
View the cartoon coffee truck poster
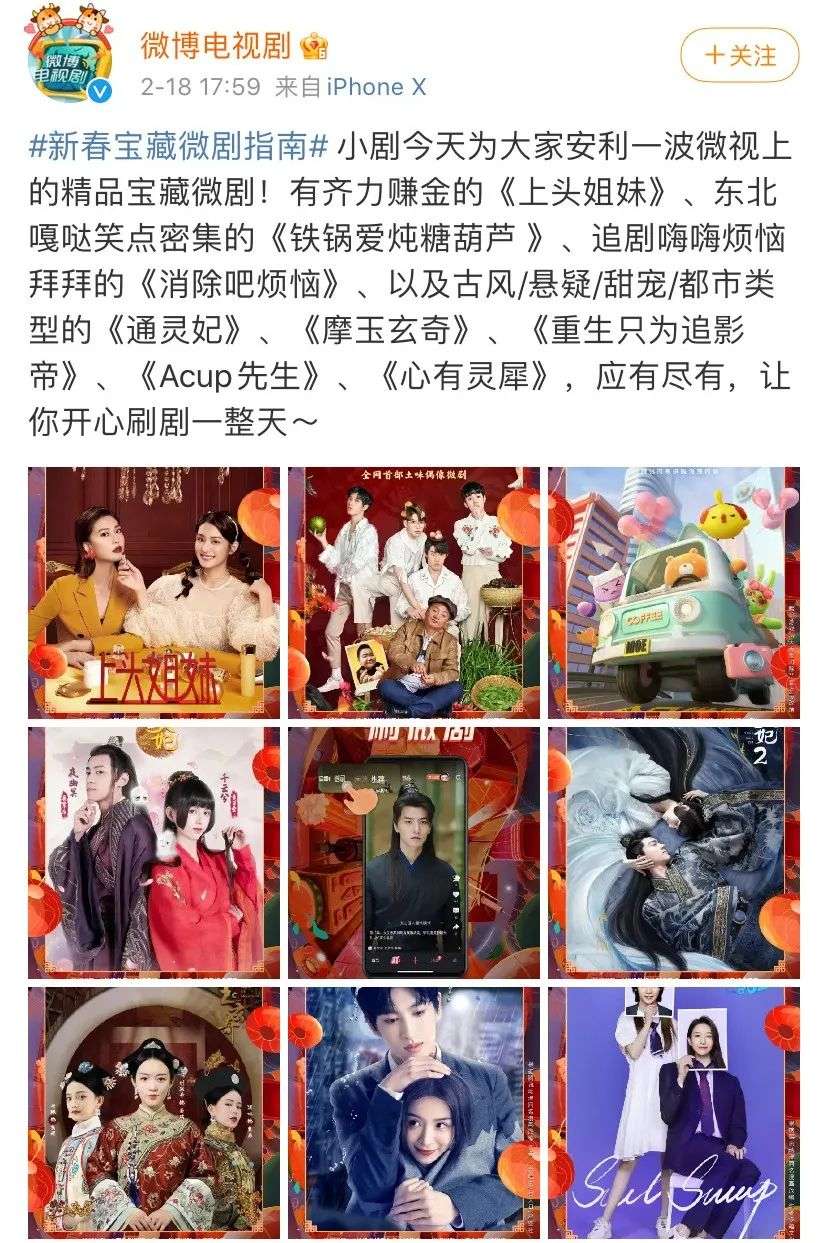[x=674, y=592]
